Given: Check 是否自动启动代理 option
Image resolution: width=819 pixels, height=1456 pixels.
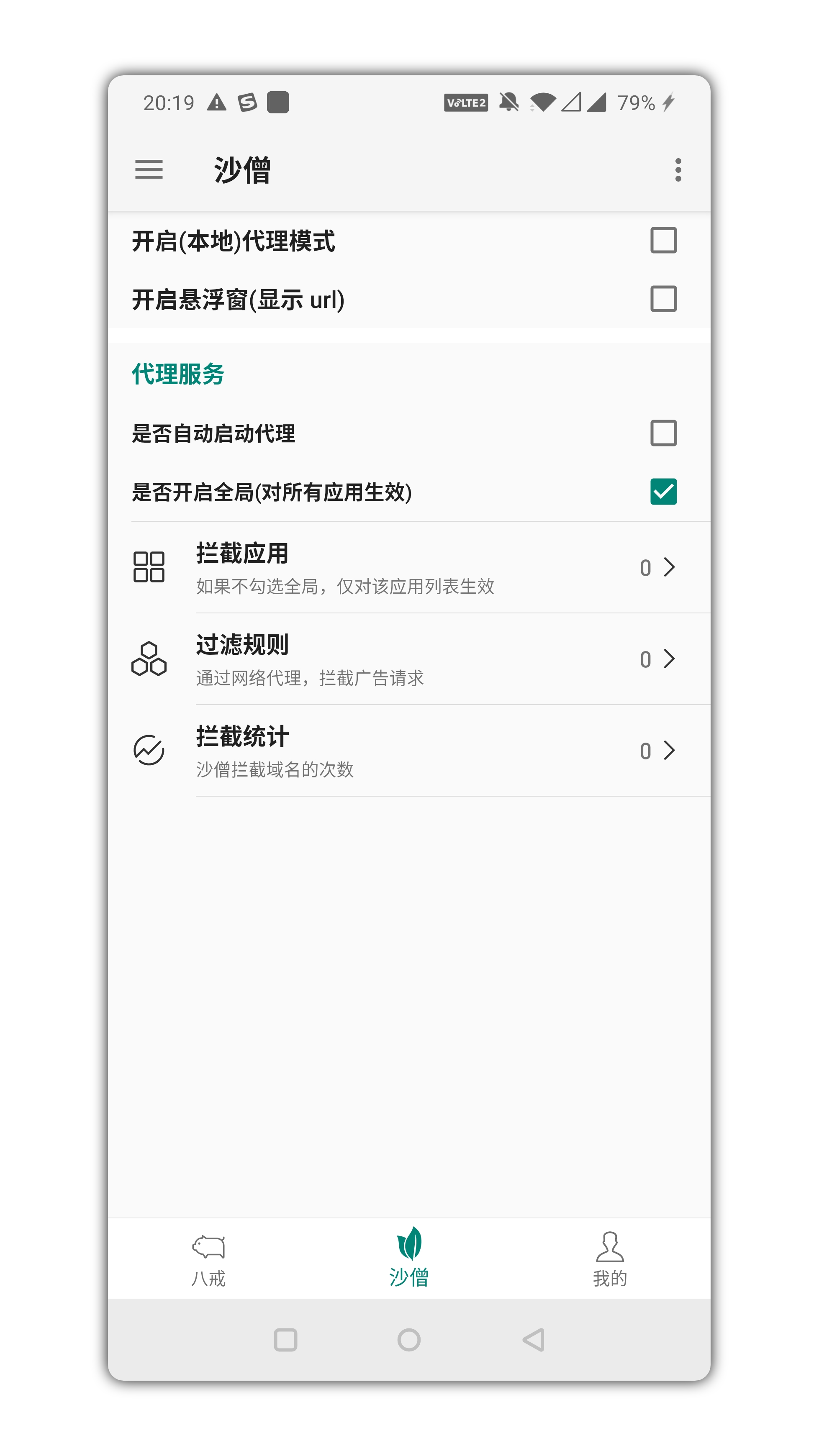Looking at the screenshot, I should [663, 433].
